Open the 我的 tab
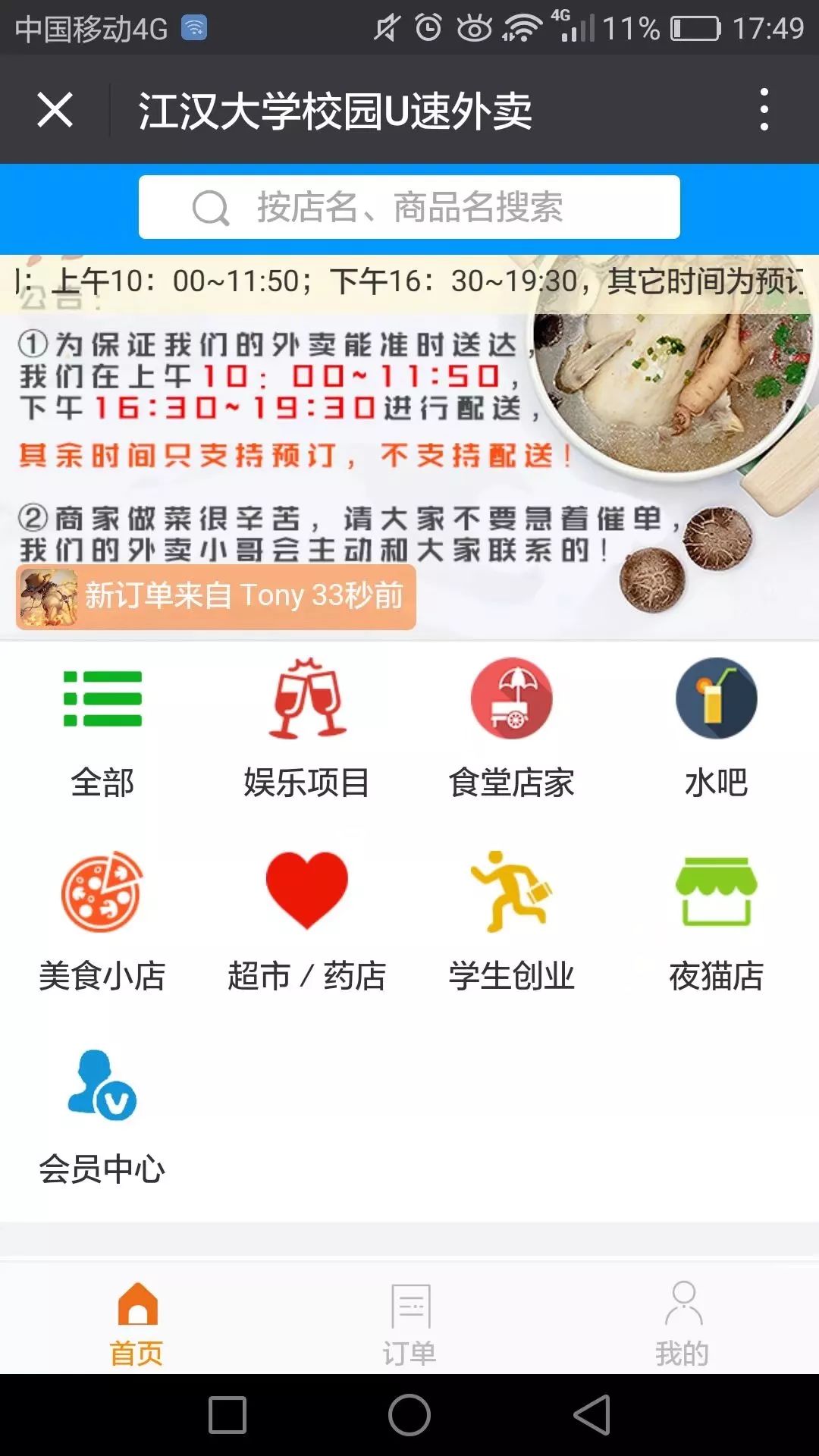819x1456 pixels. pos(682,1323)
